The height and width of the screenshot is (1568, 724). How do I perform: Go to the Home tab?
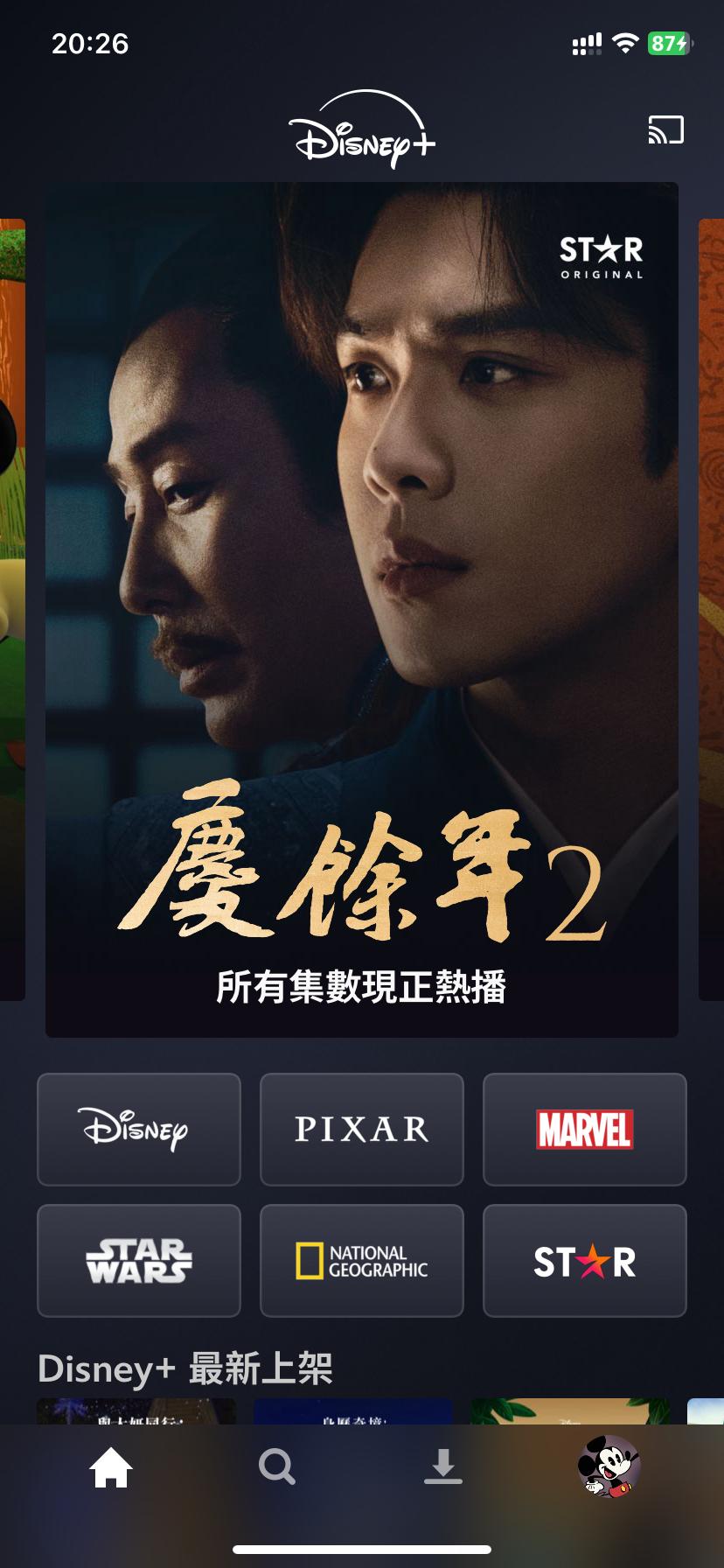[111, 1467]
